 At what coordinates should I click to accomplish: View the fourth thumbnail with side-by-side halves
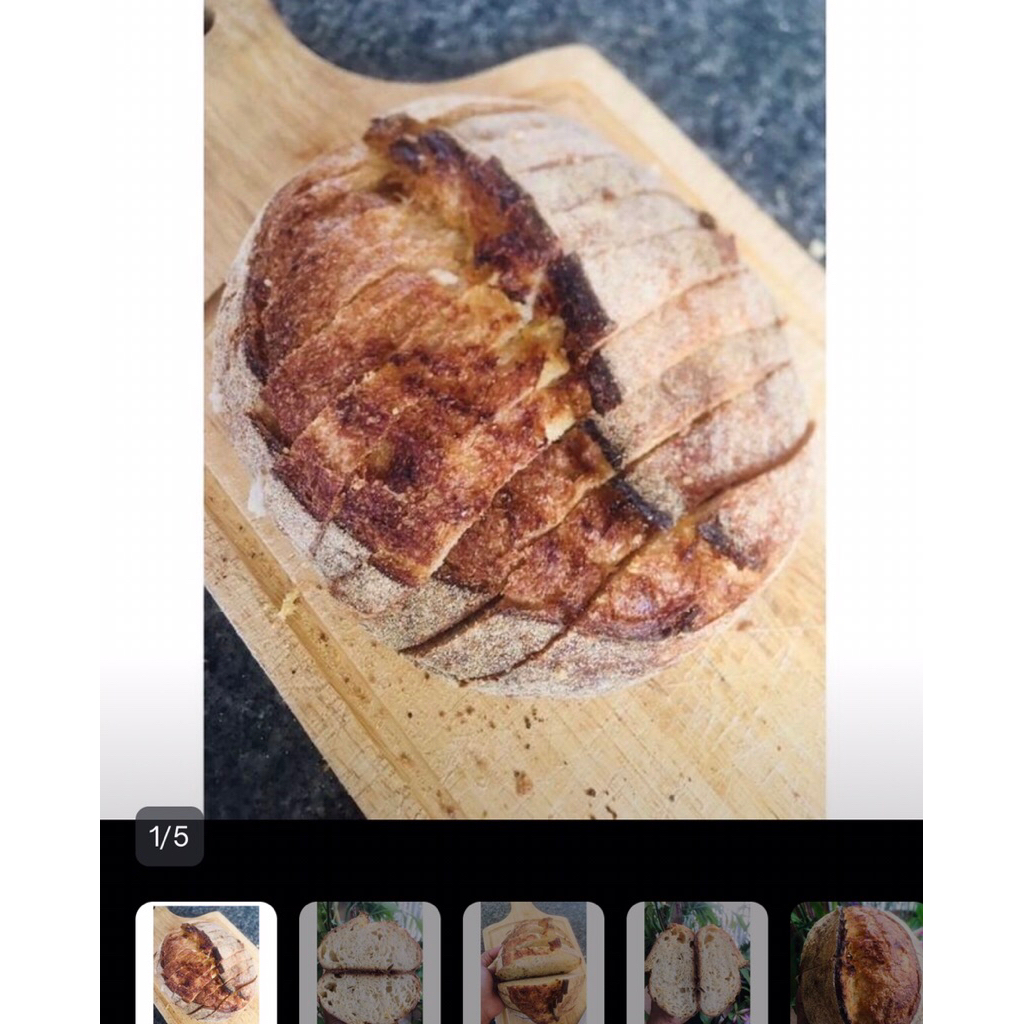[697, 962]
